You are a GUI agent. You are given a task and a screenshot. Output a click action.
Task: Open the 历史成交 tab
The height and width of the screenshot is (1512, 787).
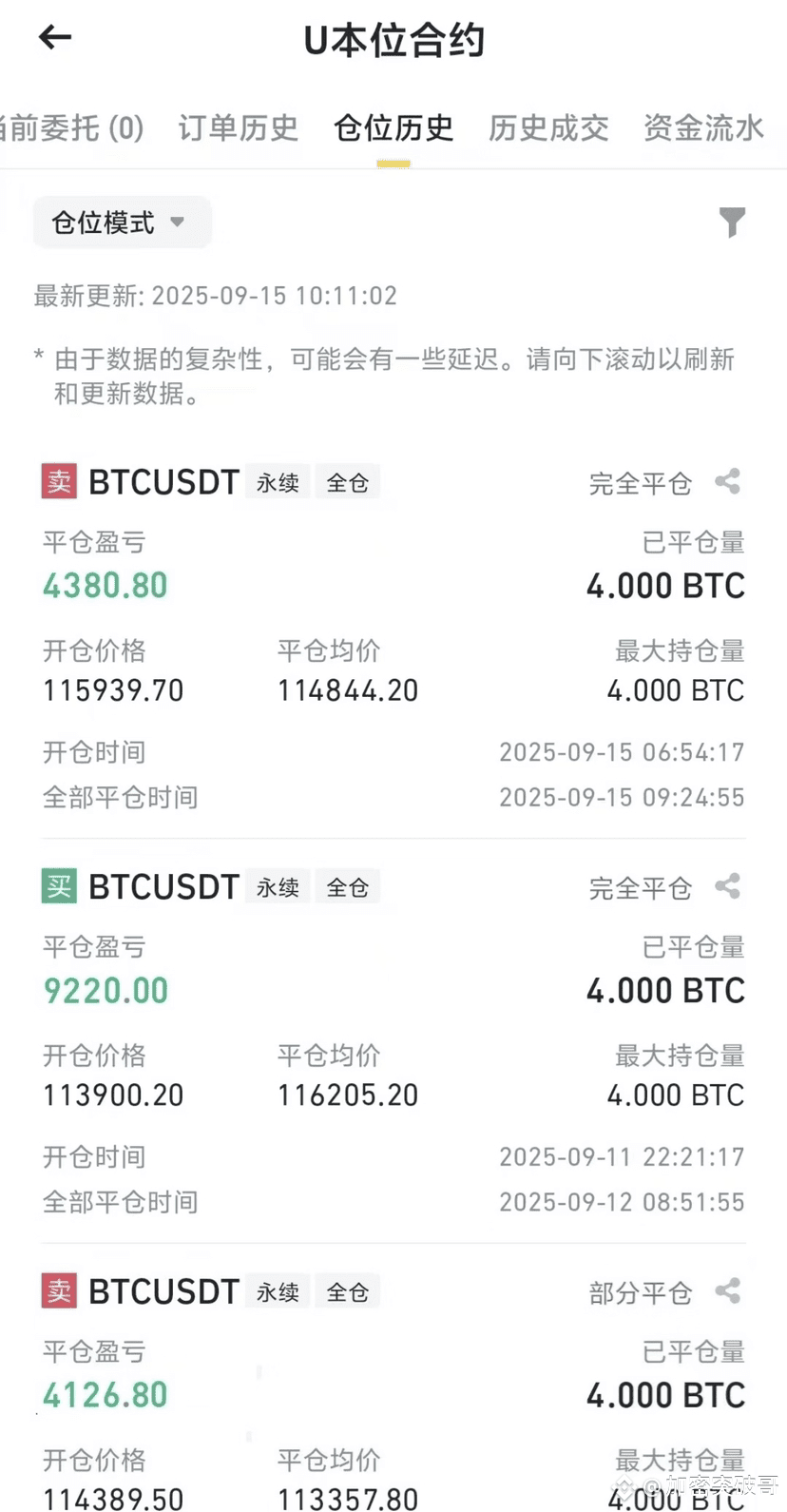pyautogui.click(x=548, y=127)
